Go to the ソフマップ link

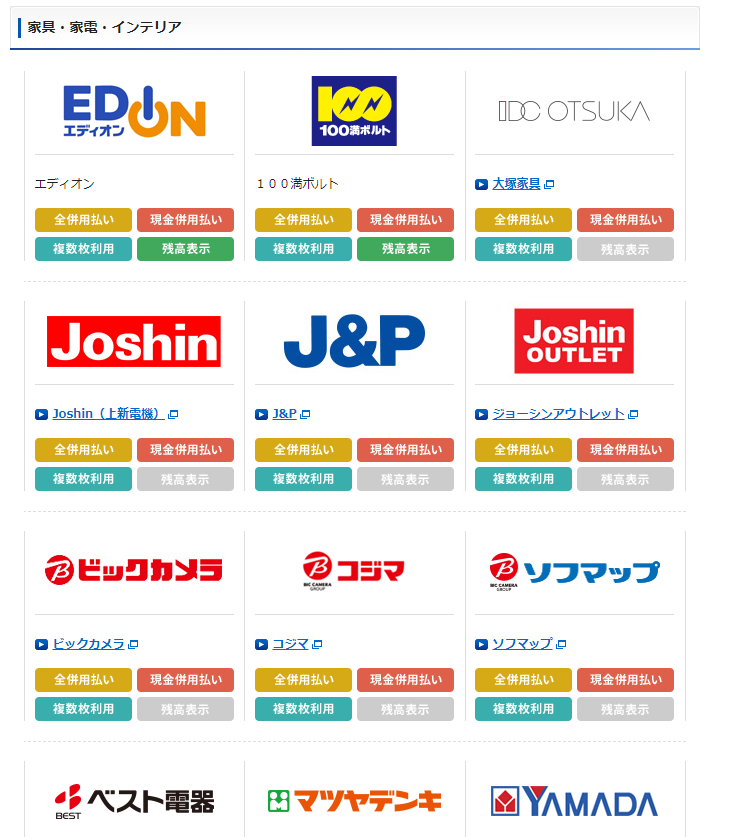pyautogui.click(x=522, y=644)
